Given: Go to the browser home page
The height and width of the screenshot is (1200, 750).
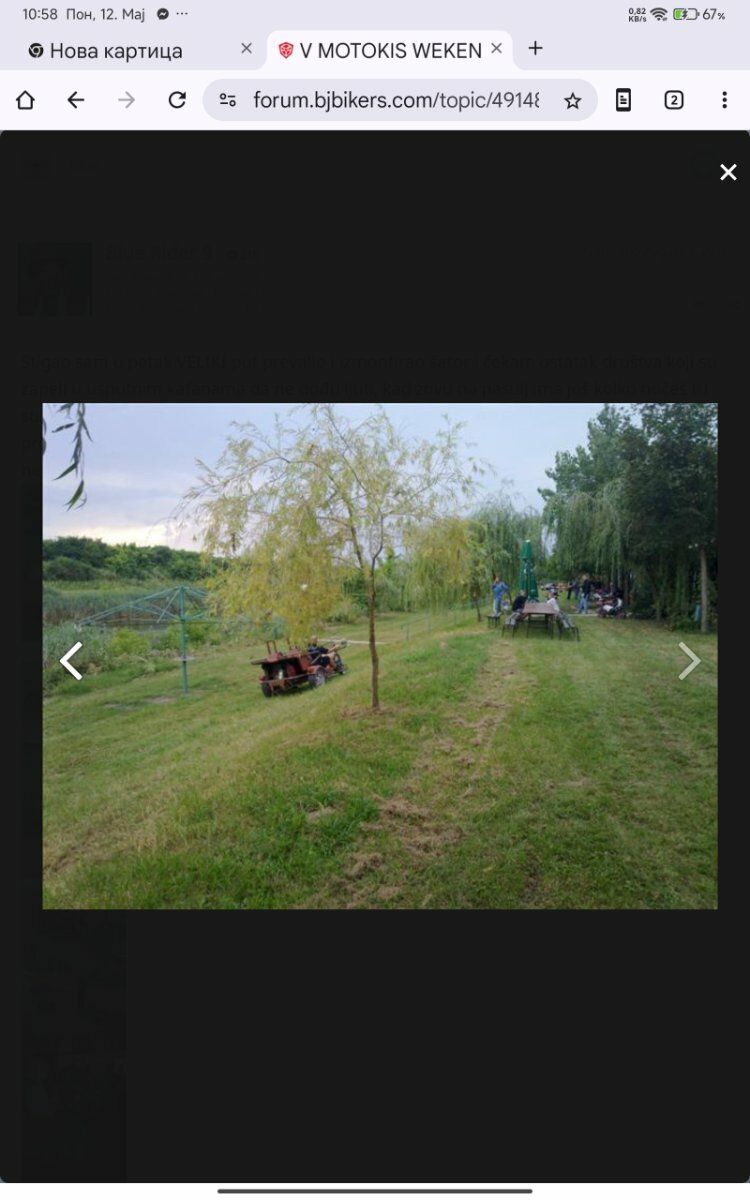Looking at the screenshot, I should point(25,100).
